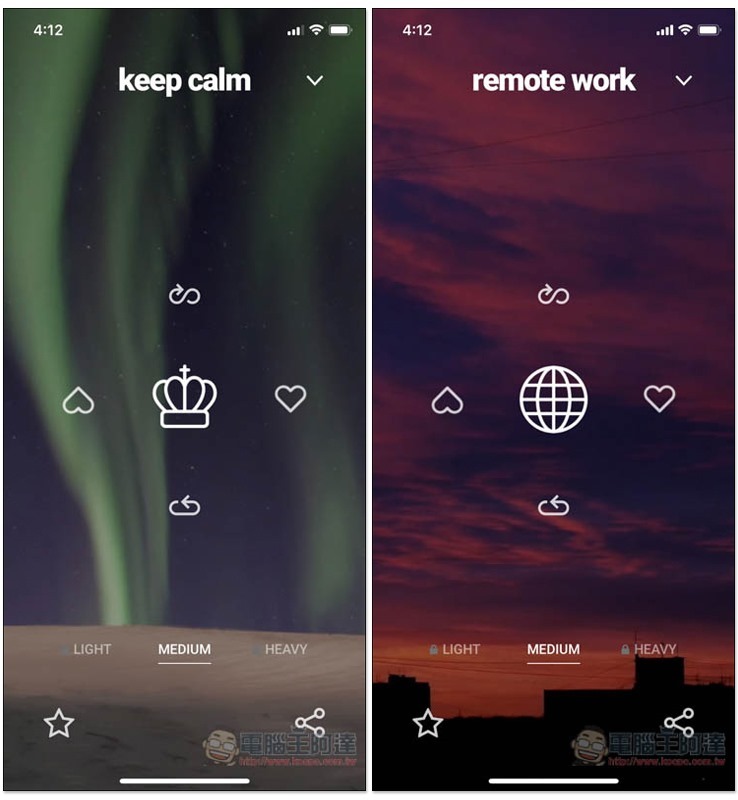Viewport: 738px width, 800px height.
Task: Favorite remote work with the star icon
Action: [428, 722]
